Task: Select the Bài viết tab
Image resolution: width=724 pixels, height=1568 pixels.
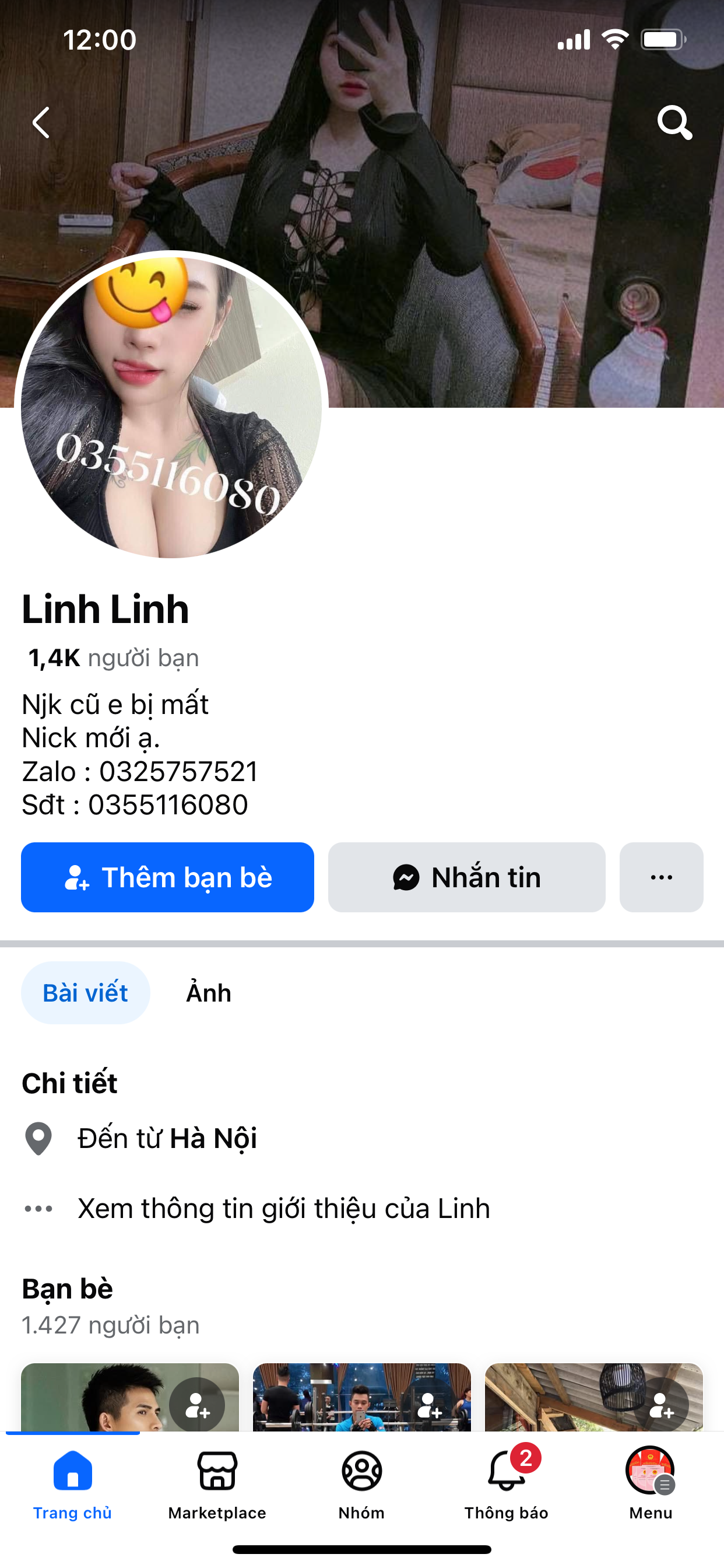Action: [85, 993]
